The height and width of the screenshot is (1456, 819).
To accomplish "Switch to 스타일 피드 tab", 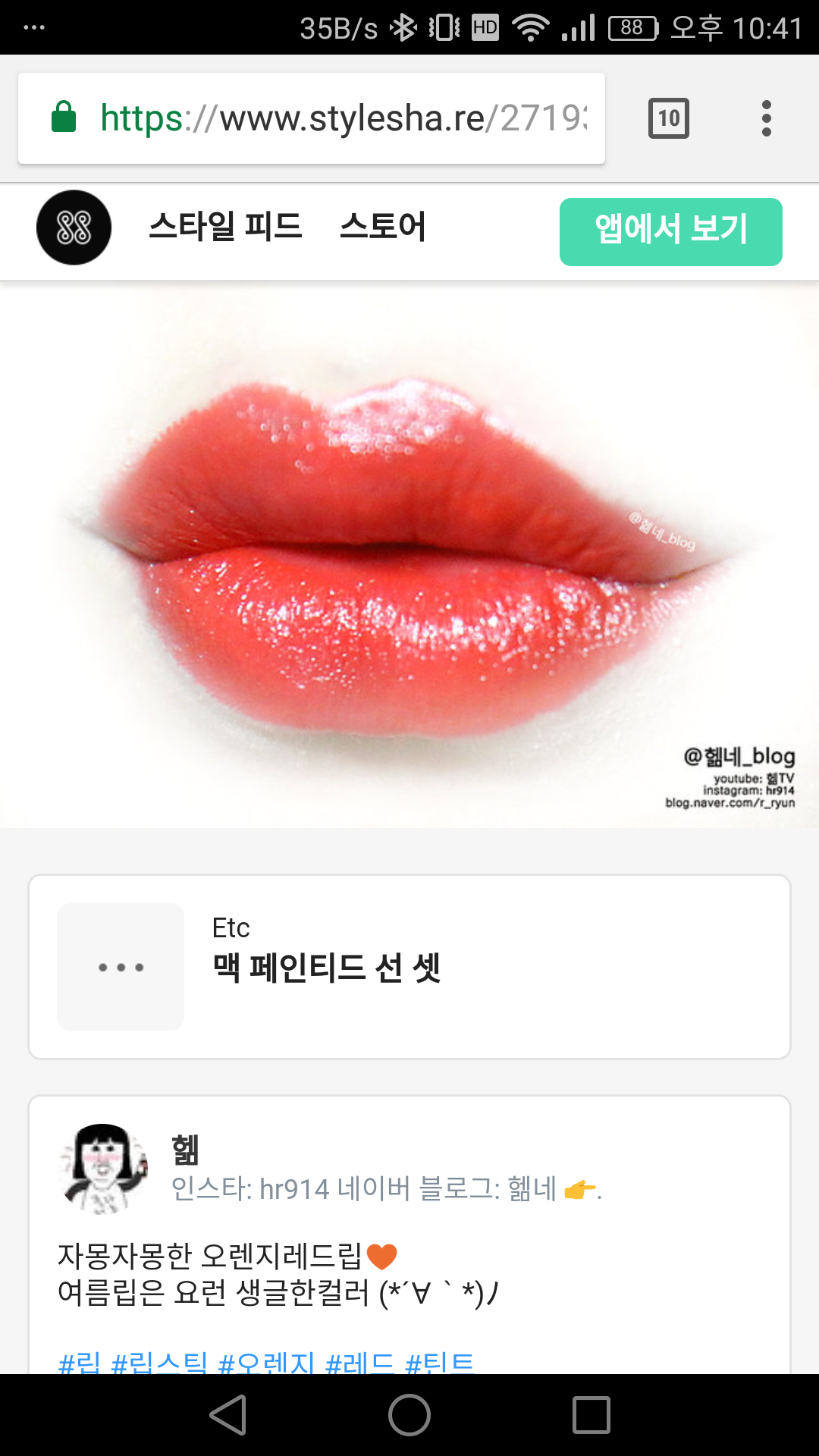I will [x=225, y=227].
